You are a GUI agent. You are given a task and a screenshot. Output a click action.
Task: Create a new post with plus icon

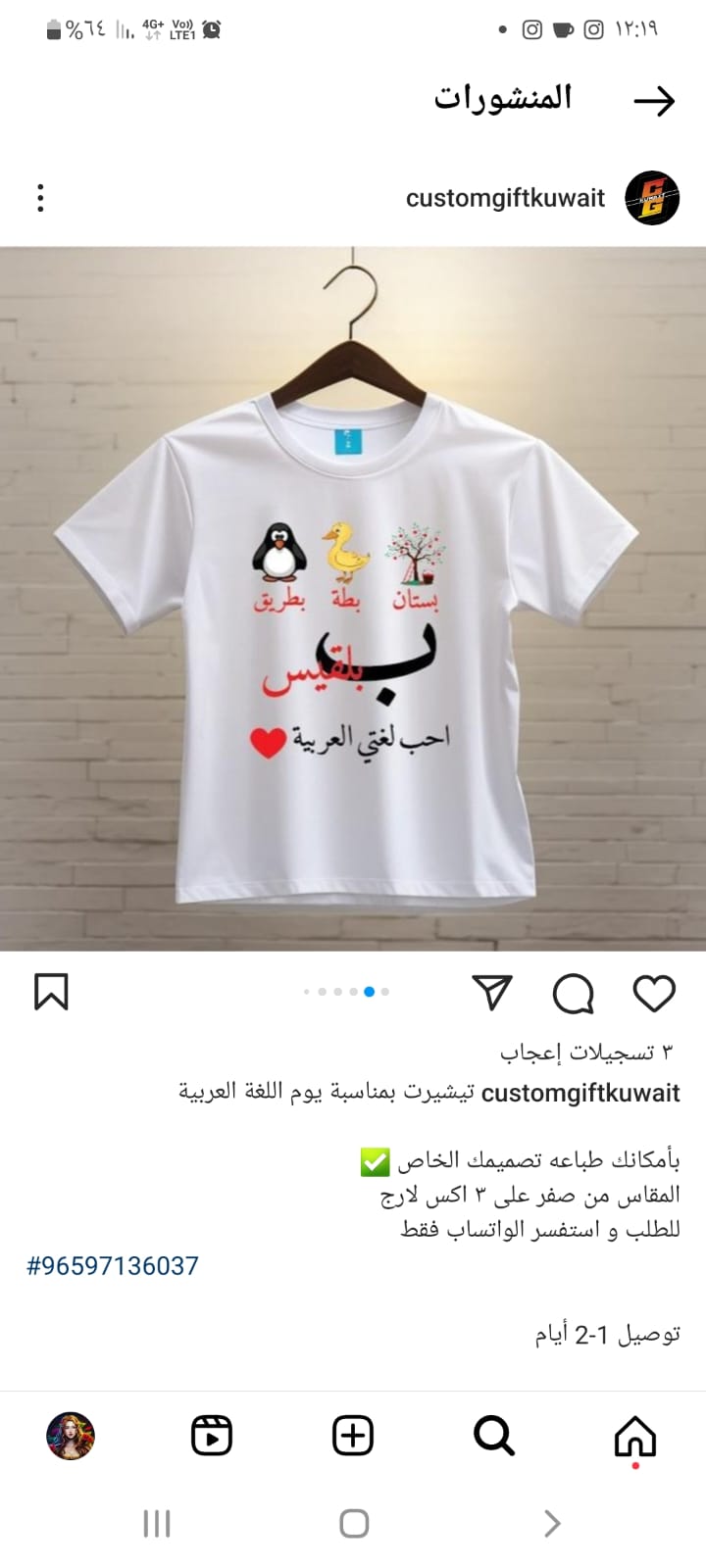(x=353, y=1437)
